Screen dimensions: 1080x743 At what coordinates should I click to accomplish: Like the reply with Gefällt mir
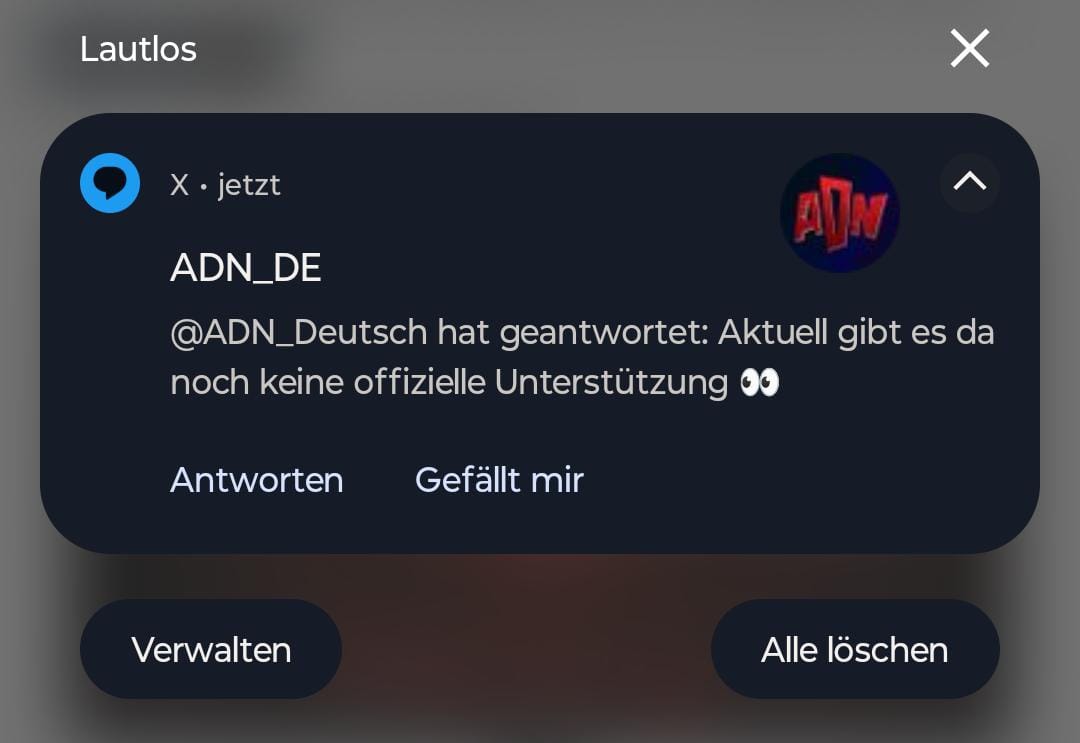coord(499,480)
